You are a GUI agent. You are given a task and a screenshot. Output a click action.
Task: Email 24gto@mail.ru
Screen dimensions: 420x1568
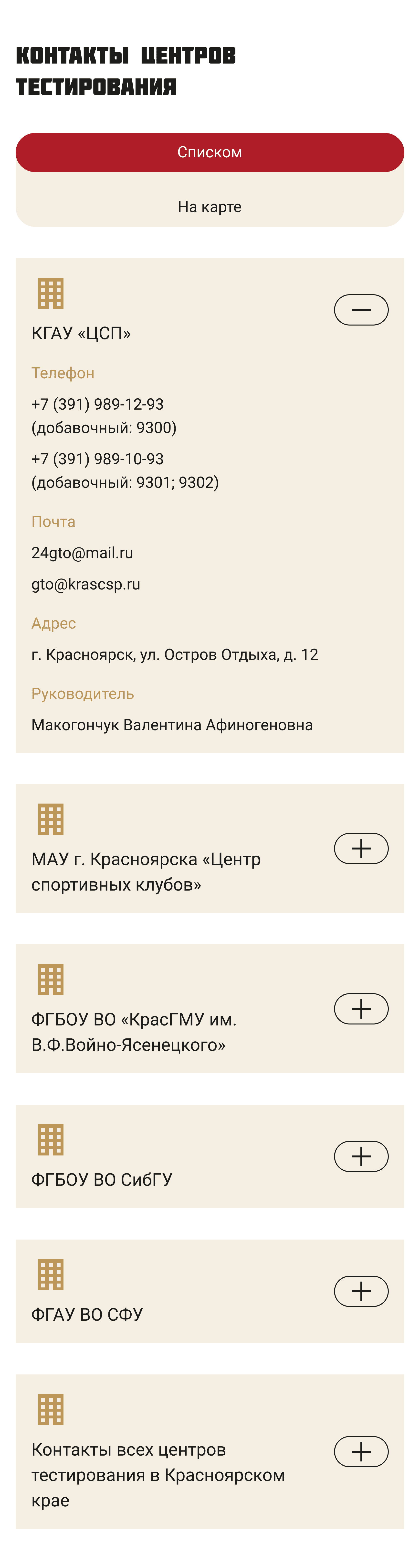(82, 553)
